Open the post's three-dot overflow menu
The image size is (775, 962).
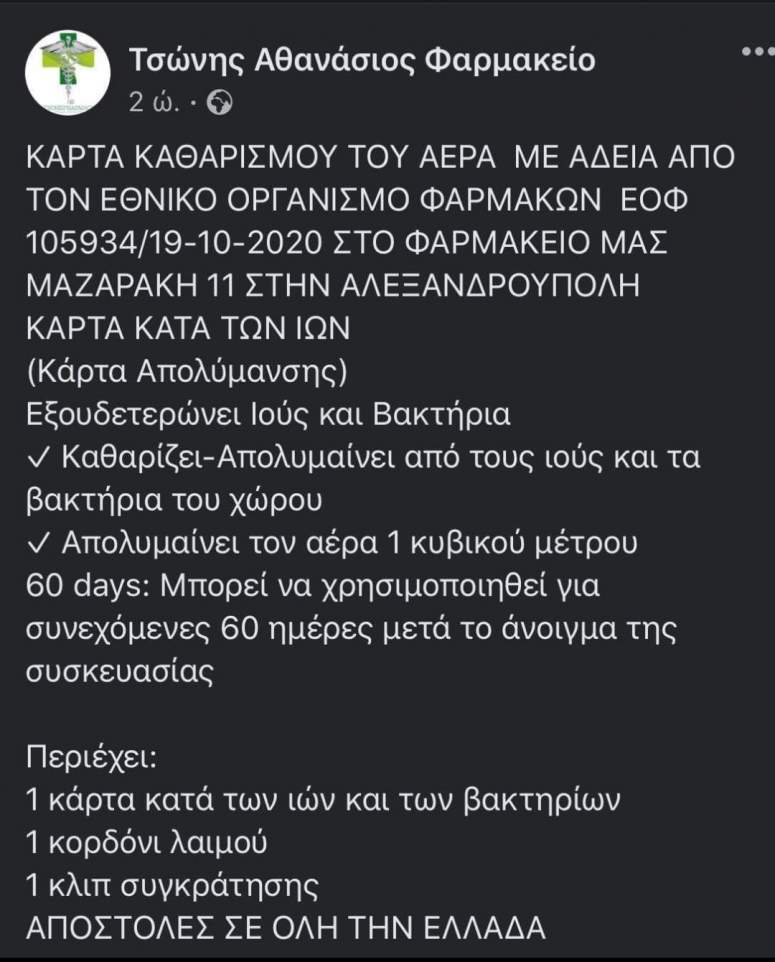tap(757, 51)
